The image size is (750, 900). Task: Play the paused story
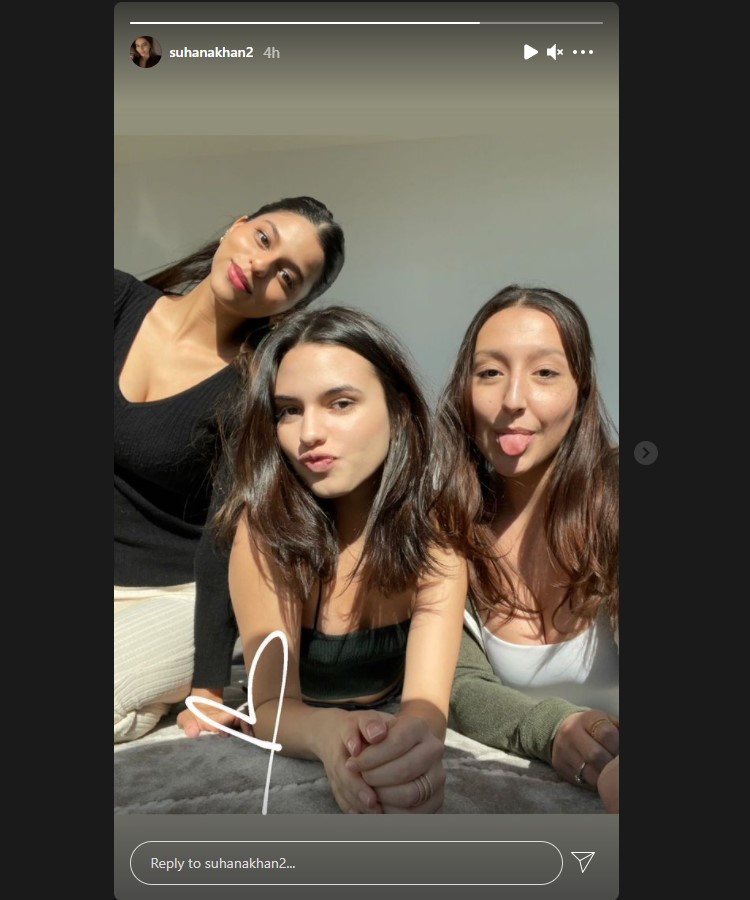(530, 52)
